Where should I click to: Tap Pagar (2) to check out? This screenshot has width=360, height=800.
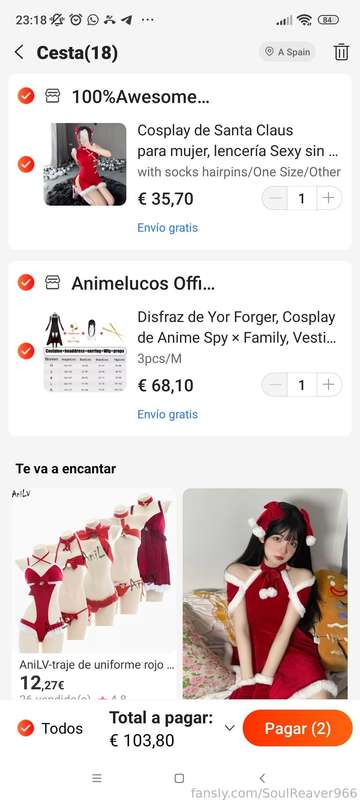pos(297,728)
